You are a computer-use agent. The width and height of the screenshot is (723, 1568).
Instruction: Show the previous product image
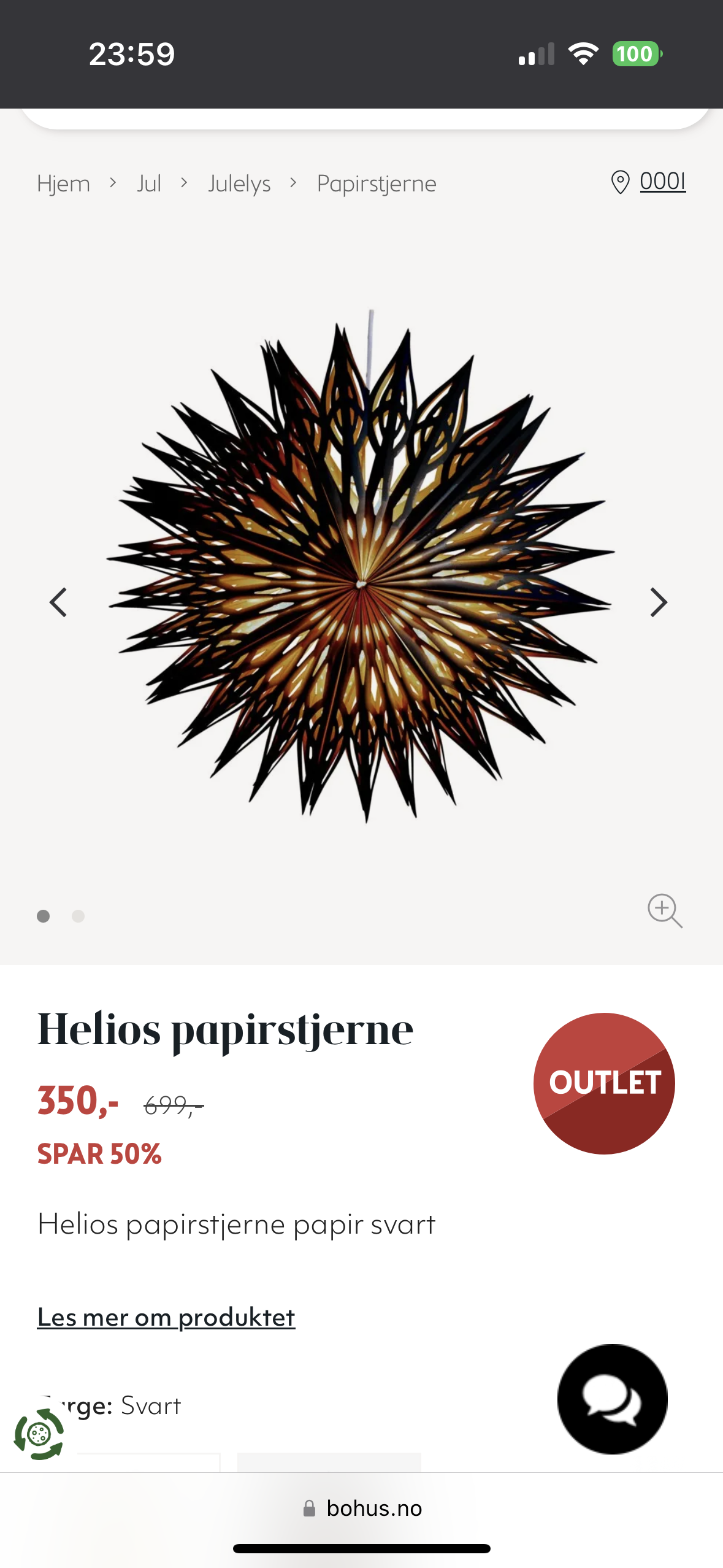point(58,602)
